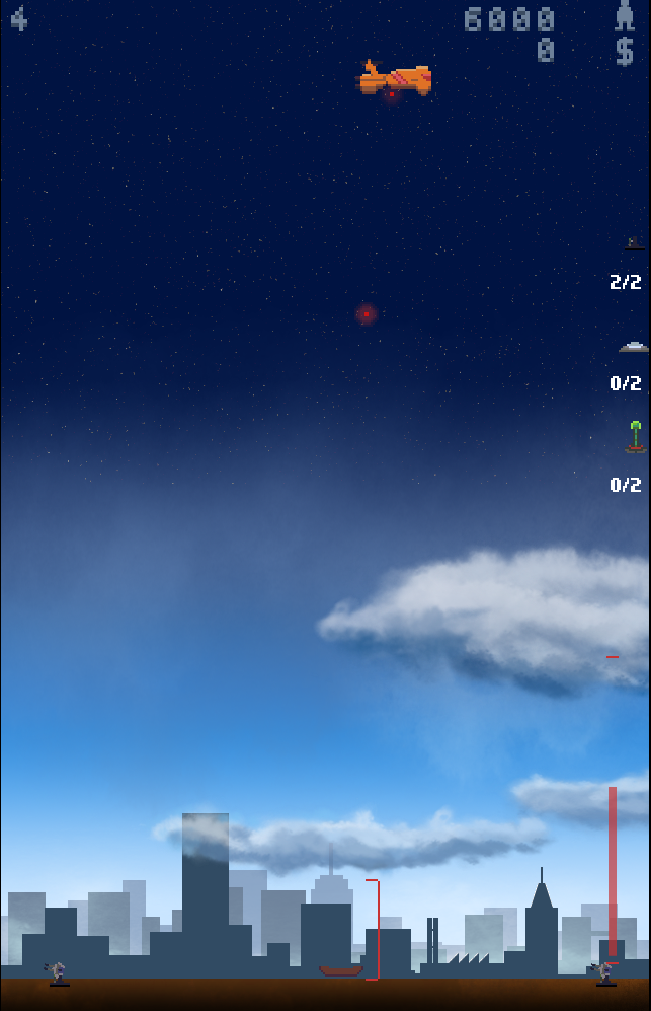Select the green beacon tower build icon
651x1011 pixels.
635,438
